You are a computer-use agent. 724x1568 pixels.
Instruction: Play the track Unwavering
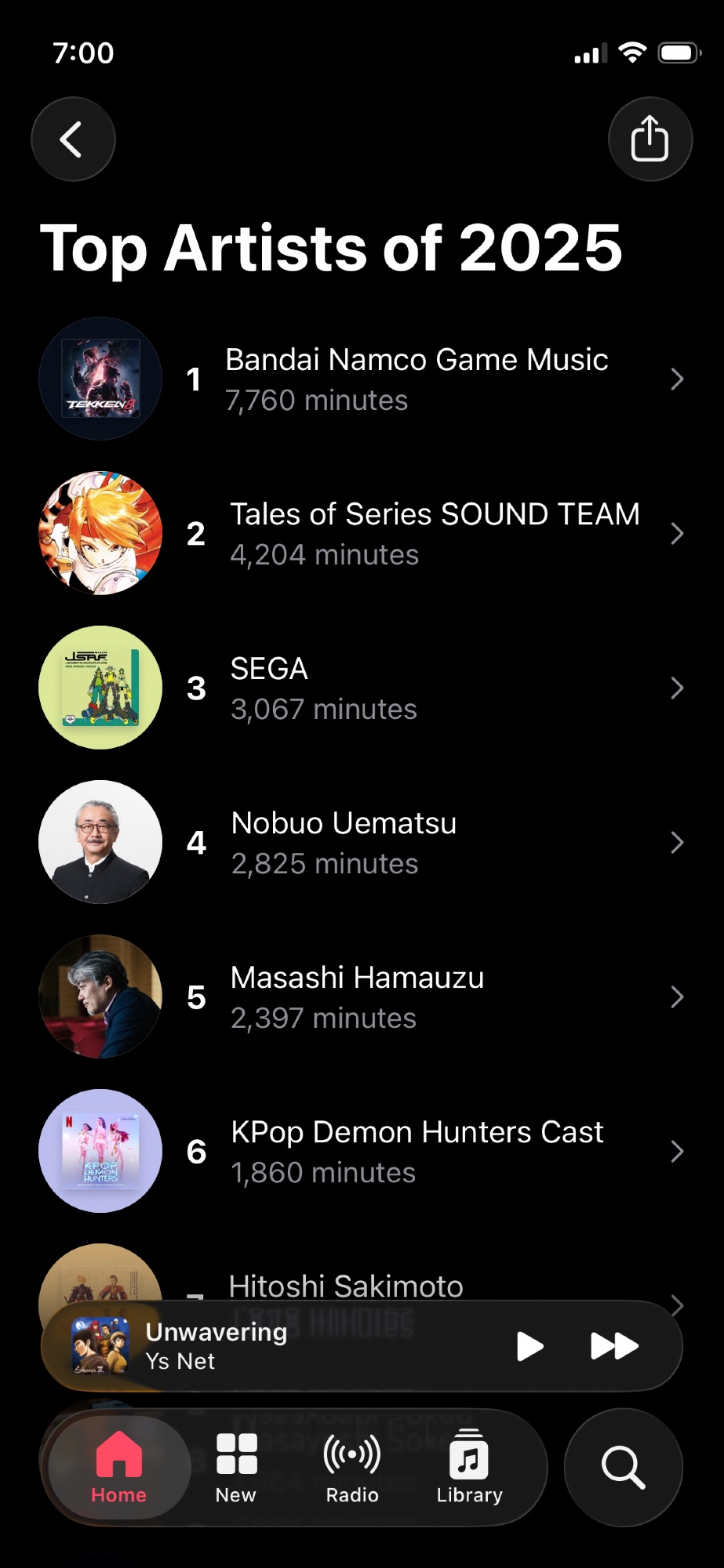pyautogui.click(x=530, y=1346)
